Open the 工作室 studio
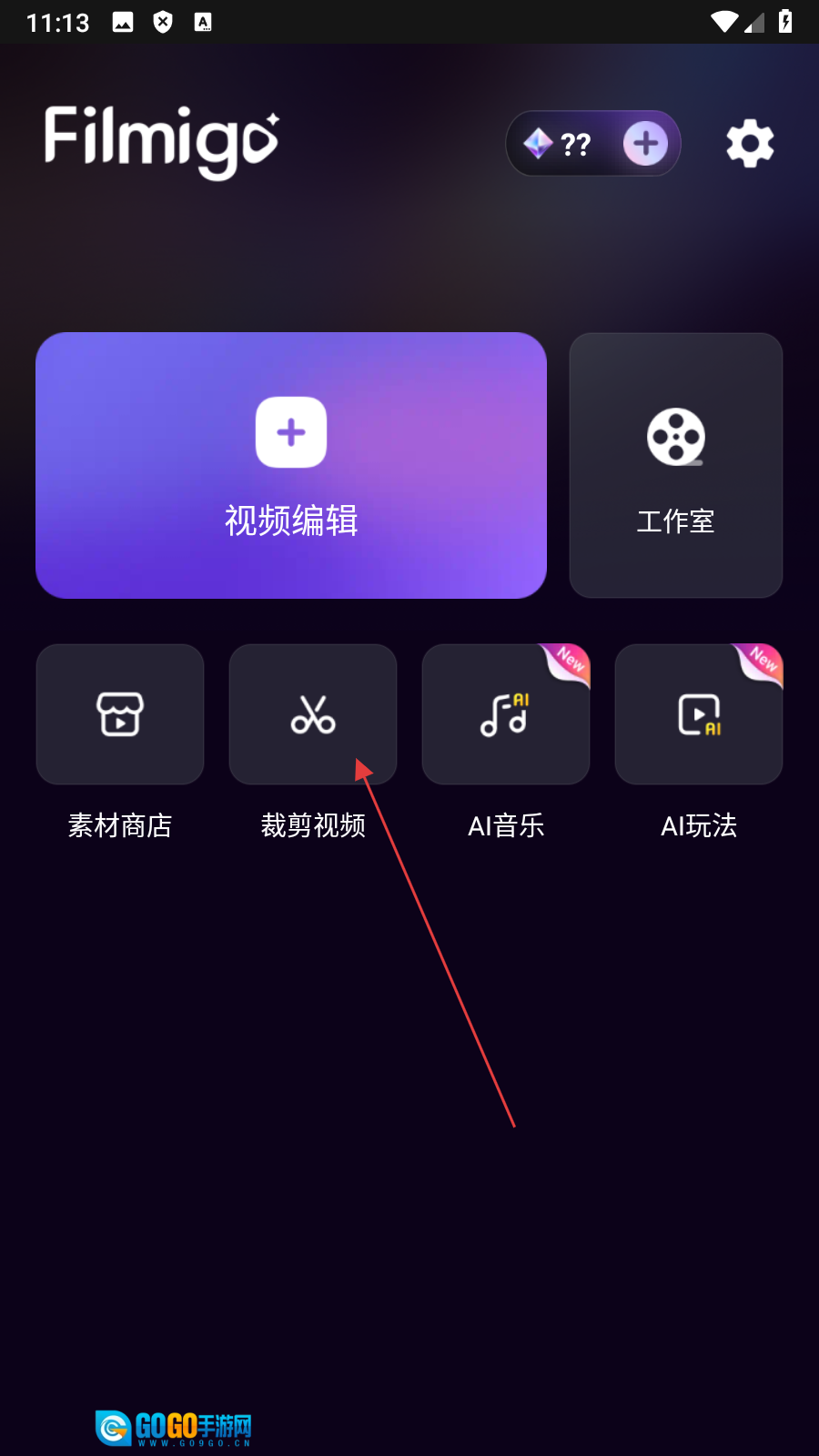The width and height of the screenshot is (819, 1456). click(675, 465)
